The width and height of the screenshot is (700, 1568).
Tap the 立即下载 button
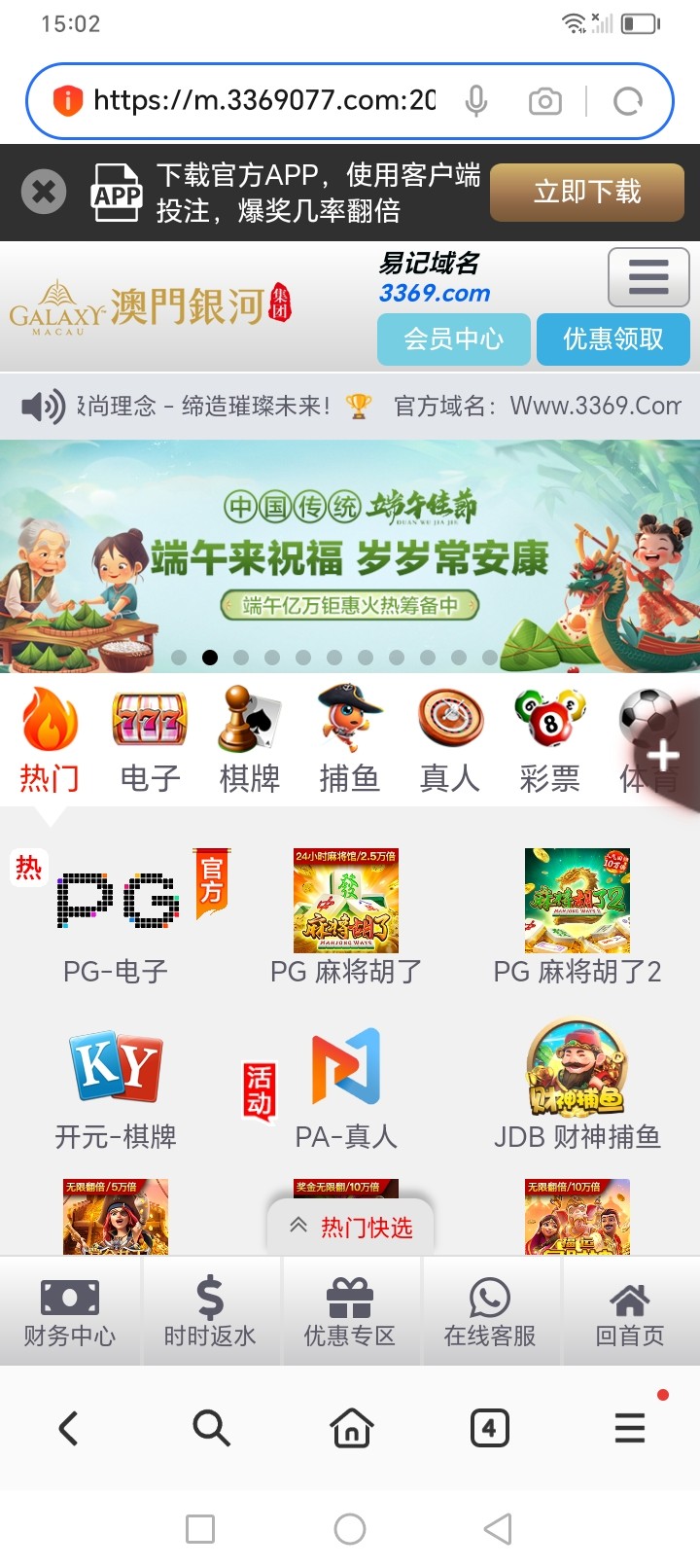587,192
